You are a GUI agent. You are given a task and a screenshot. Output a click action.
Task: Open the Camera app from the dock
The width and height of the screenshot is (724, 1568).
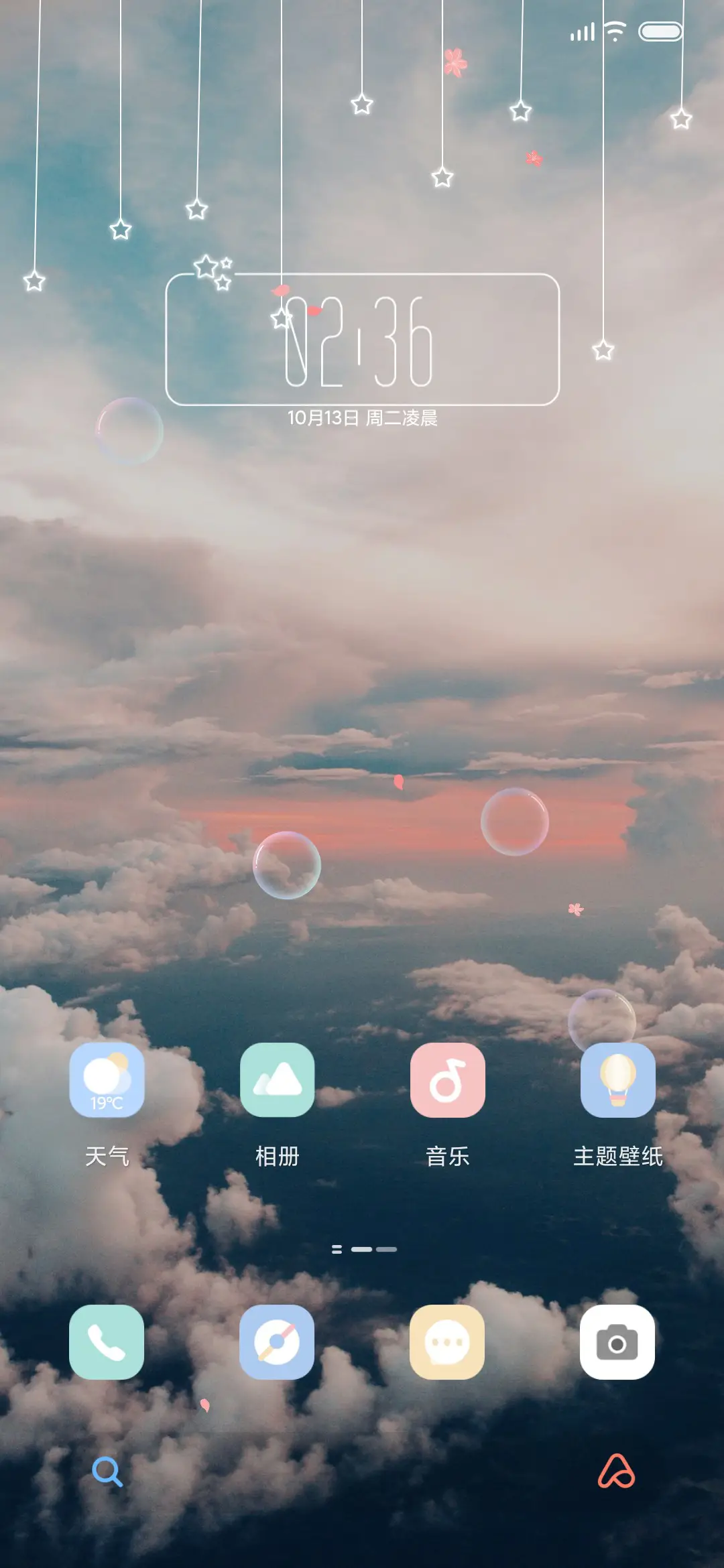point(617,1344)
